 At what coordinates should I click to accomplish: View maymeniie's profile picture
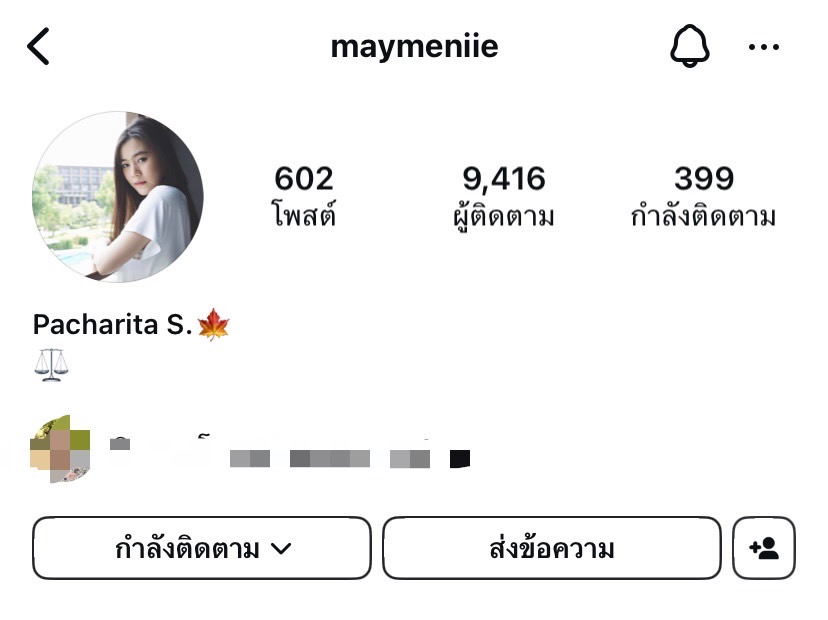[x=118, y=197]
